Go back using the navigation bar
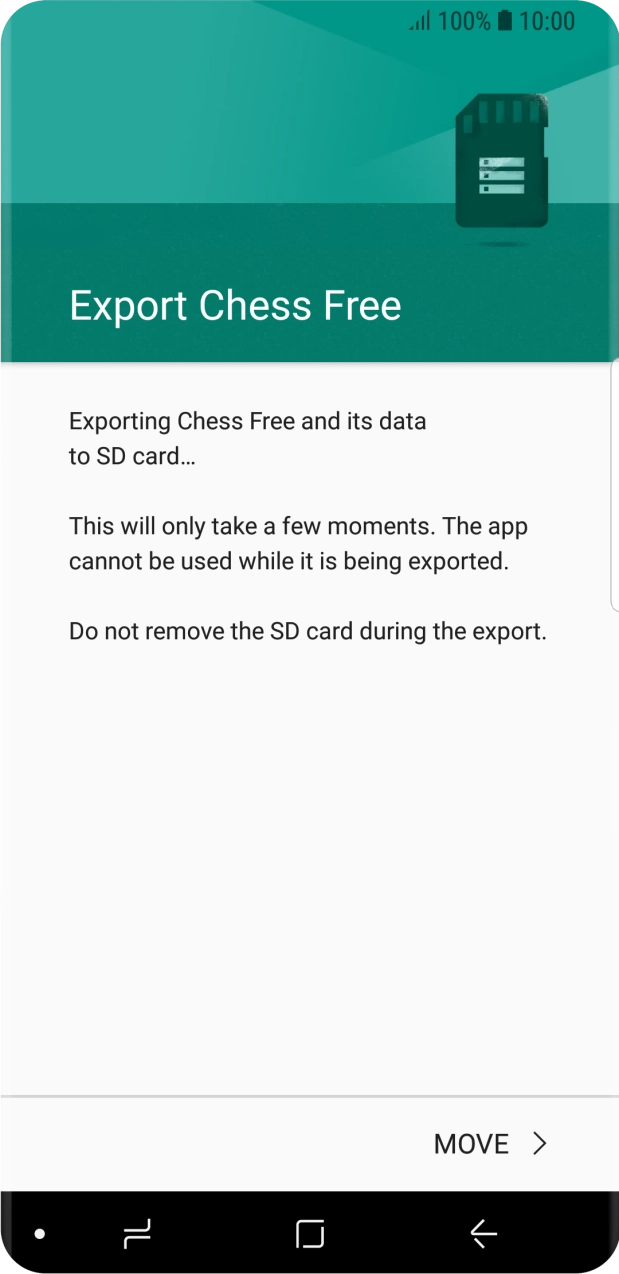619x1274 pixels. coord(483,1235)
